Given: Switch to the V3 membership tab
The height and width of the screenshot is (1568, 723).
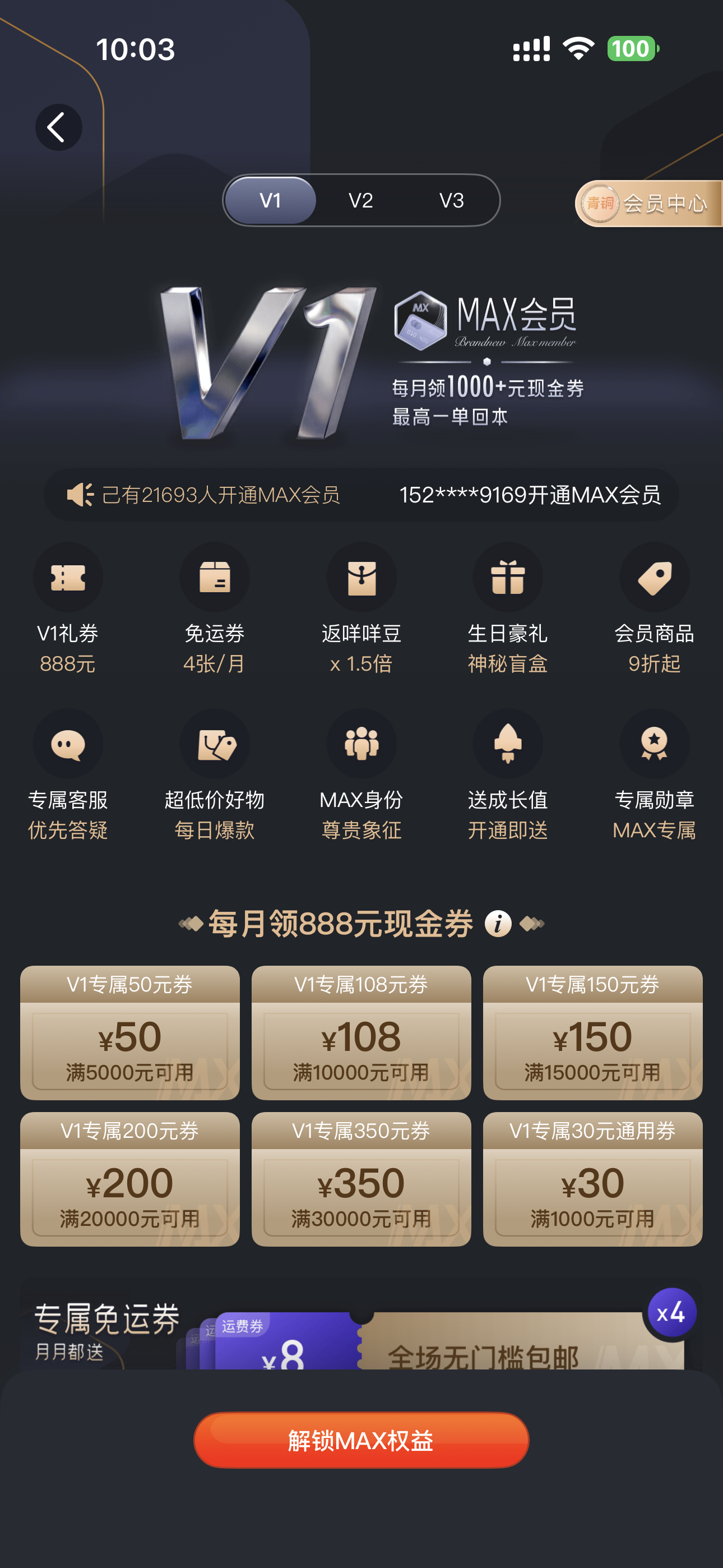Looking at the screenshot, I should [x=452, y=200].
